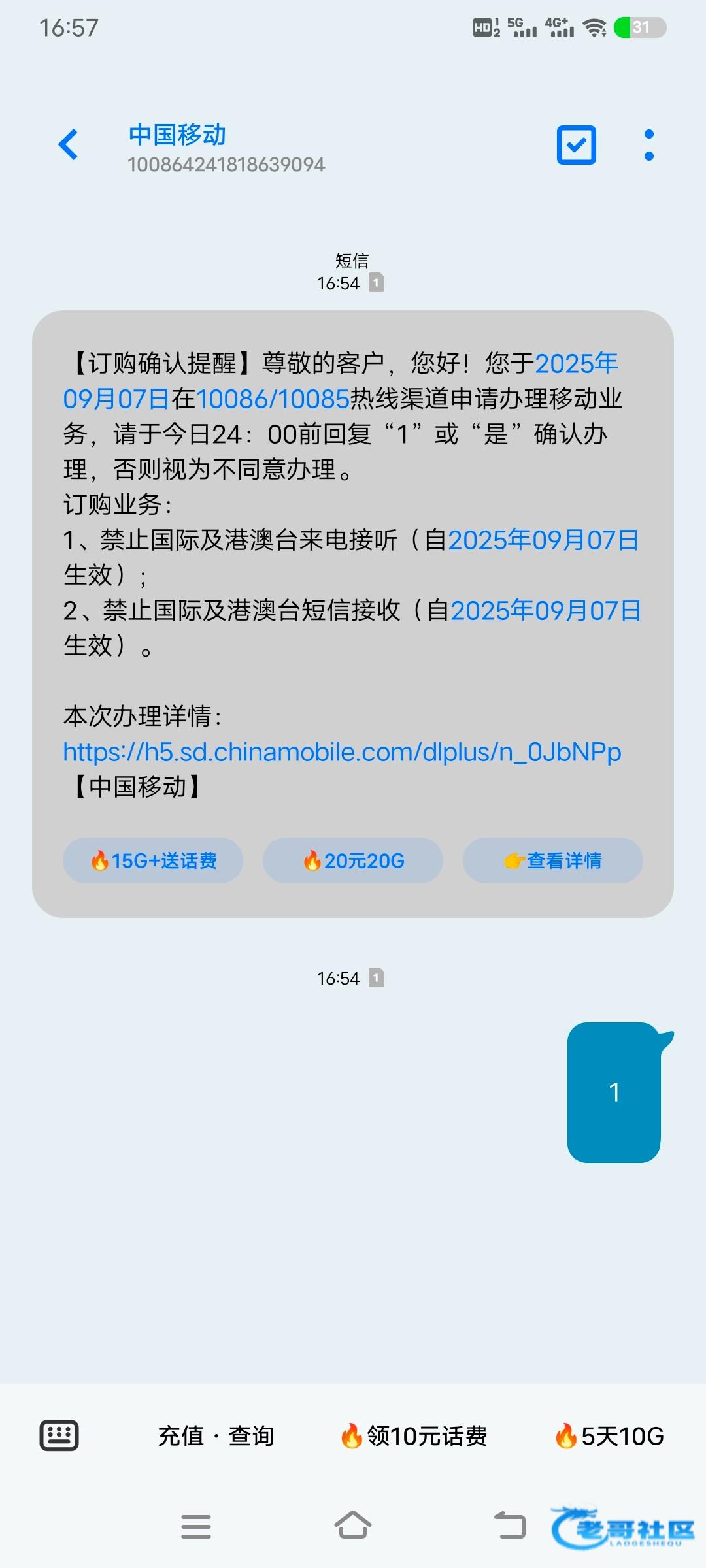Switch to keyboard input mode
Viewport: 706px width, 1568px height.
point(59,1435)
